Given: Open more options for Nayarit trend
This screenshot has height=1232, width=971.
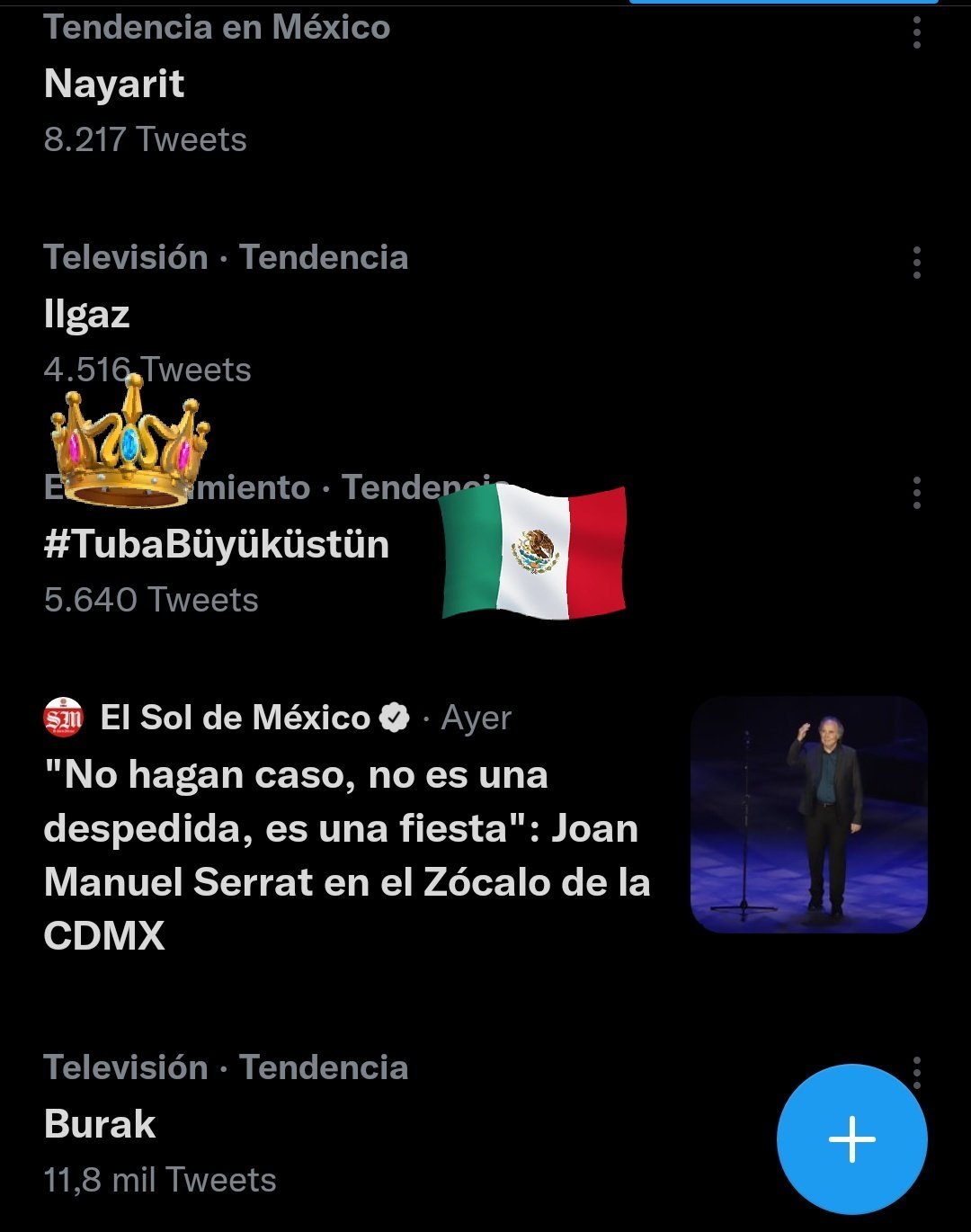Looking at the screenshot, I should click(x=916, y=32).
